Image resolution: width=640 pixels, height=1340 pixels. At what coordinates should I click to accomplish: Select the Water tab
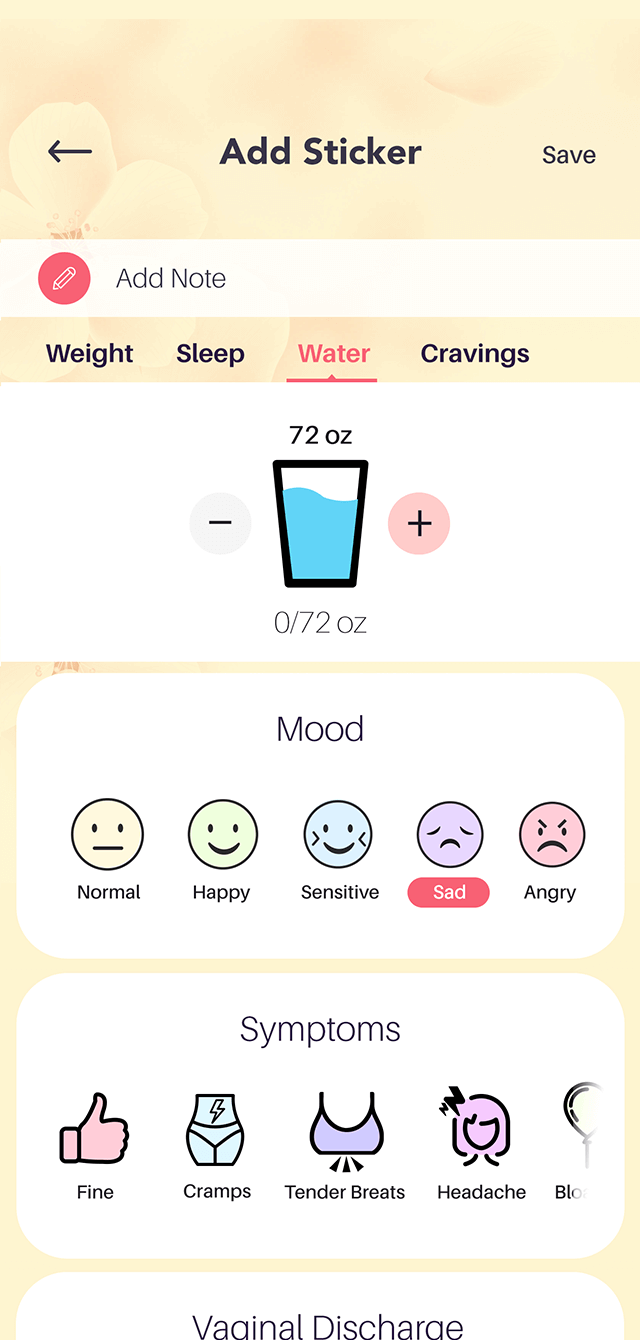(x=334, y=353)
